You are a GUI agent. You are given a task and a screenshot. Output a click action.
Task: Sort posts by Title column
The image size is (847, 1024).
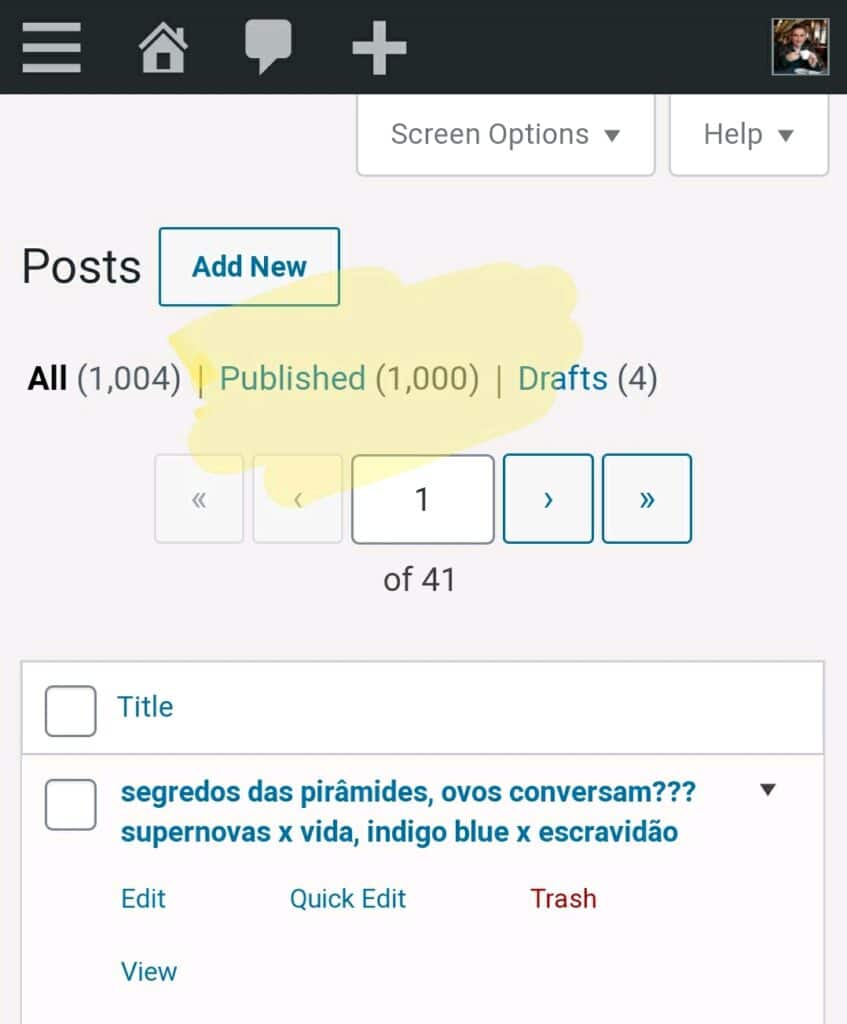(145, 707)
